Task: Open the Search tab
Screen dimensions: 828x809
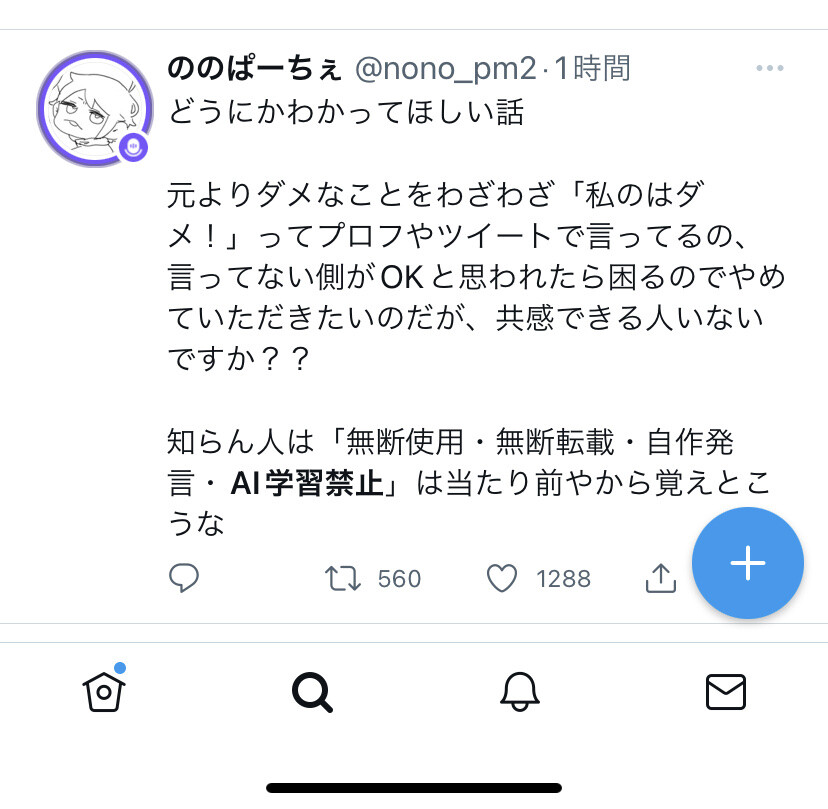Action: click(x=312, y=692)
